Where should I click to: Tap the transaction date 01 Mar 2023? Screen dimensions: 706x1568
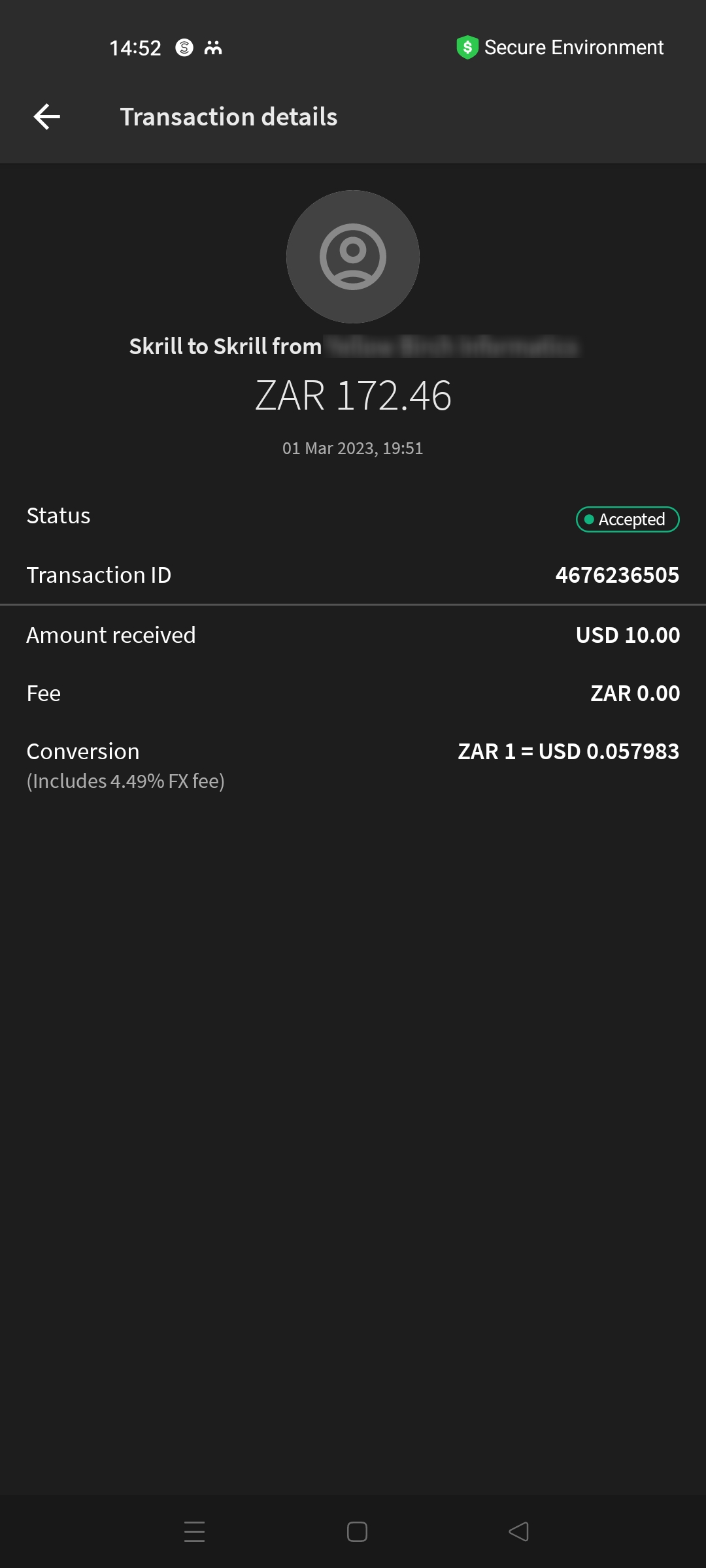(352, 448)
